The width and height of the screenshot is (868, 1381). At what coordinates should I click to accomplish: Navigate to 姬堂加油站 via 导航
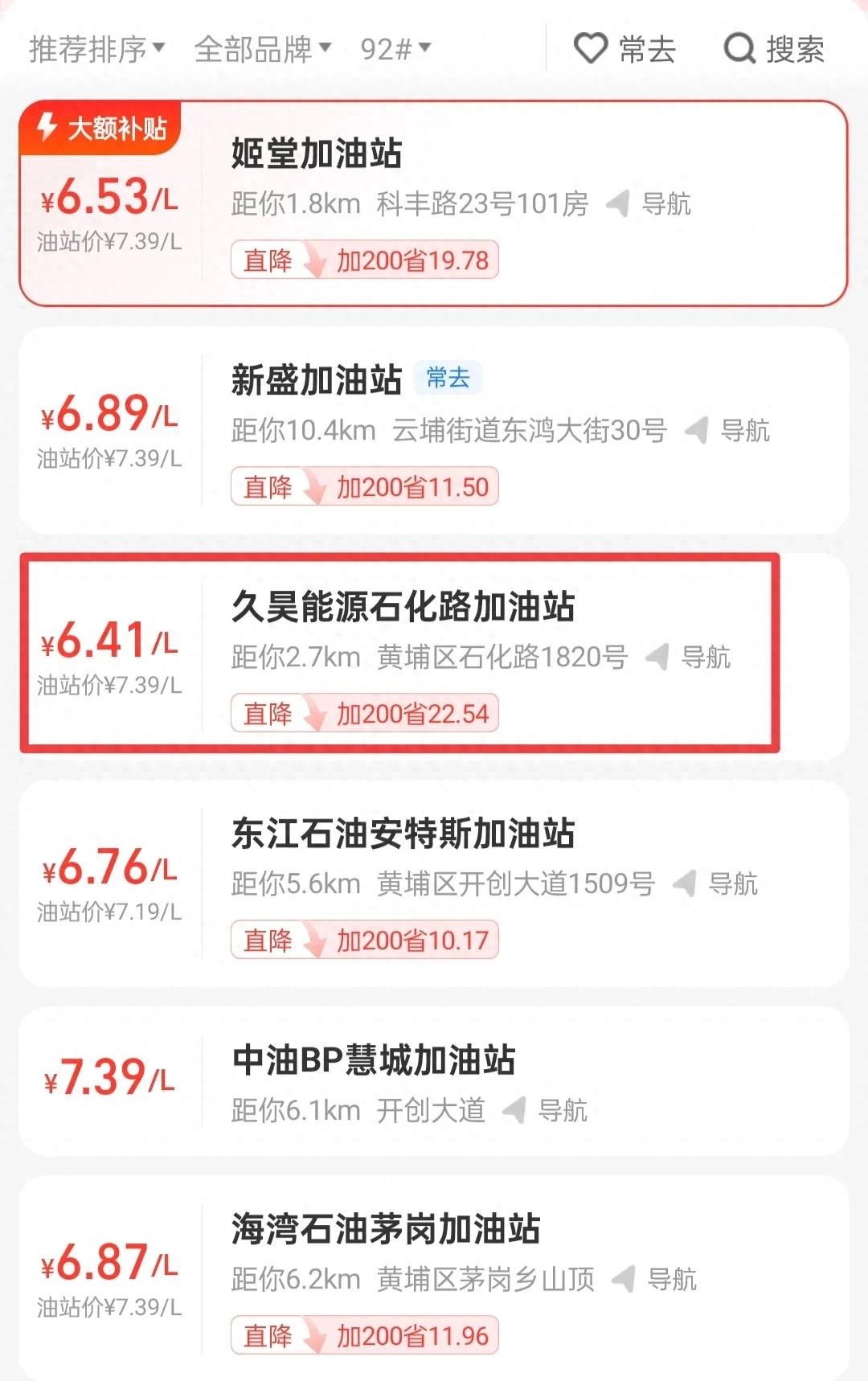pos(649,204)
